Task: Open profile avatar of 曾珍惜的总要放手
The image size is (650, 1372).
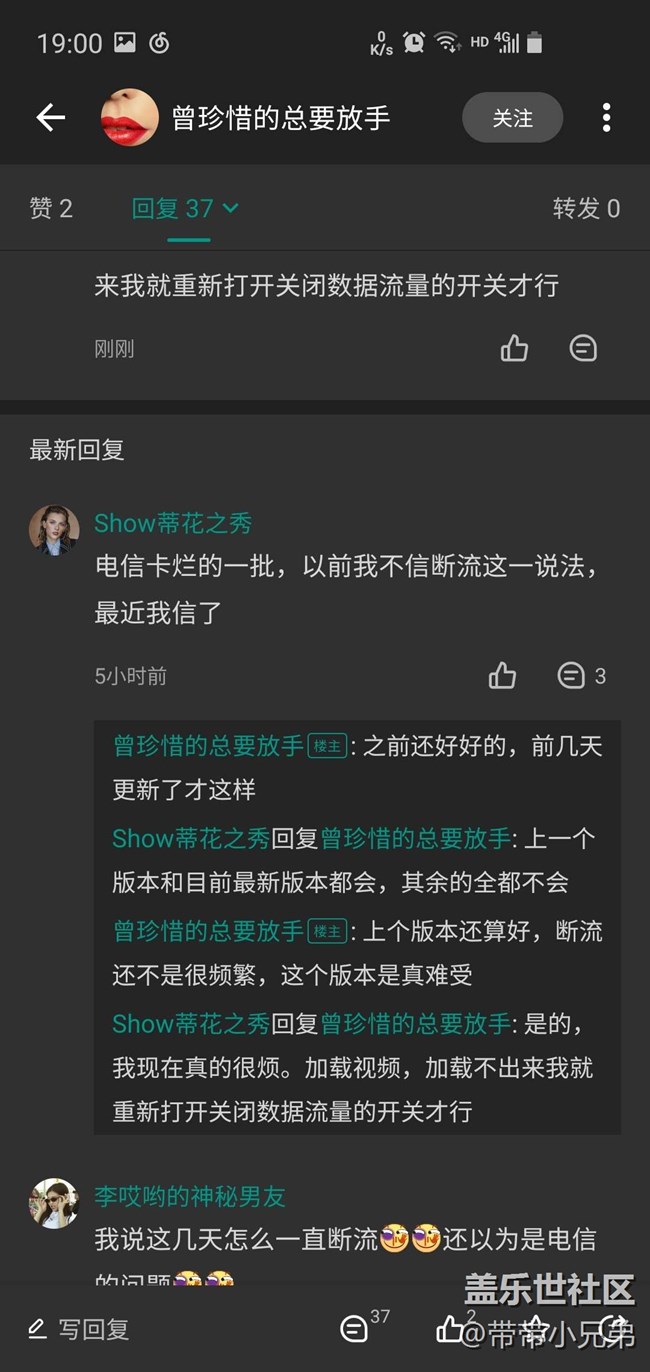Action: pyautogui.click(x=130, y=118)
